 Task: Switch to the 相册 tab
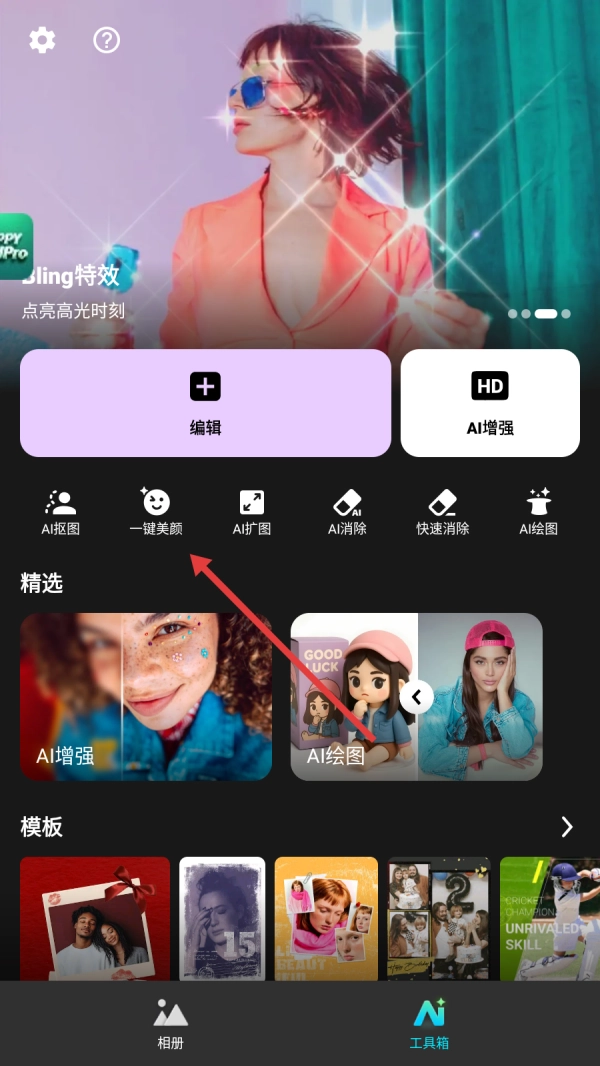pyautogui.click(x=170, y=1023)
